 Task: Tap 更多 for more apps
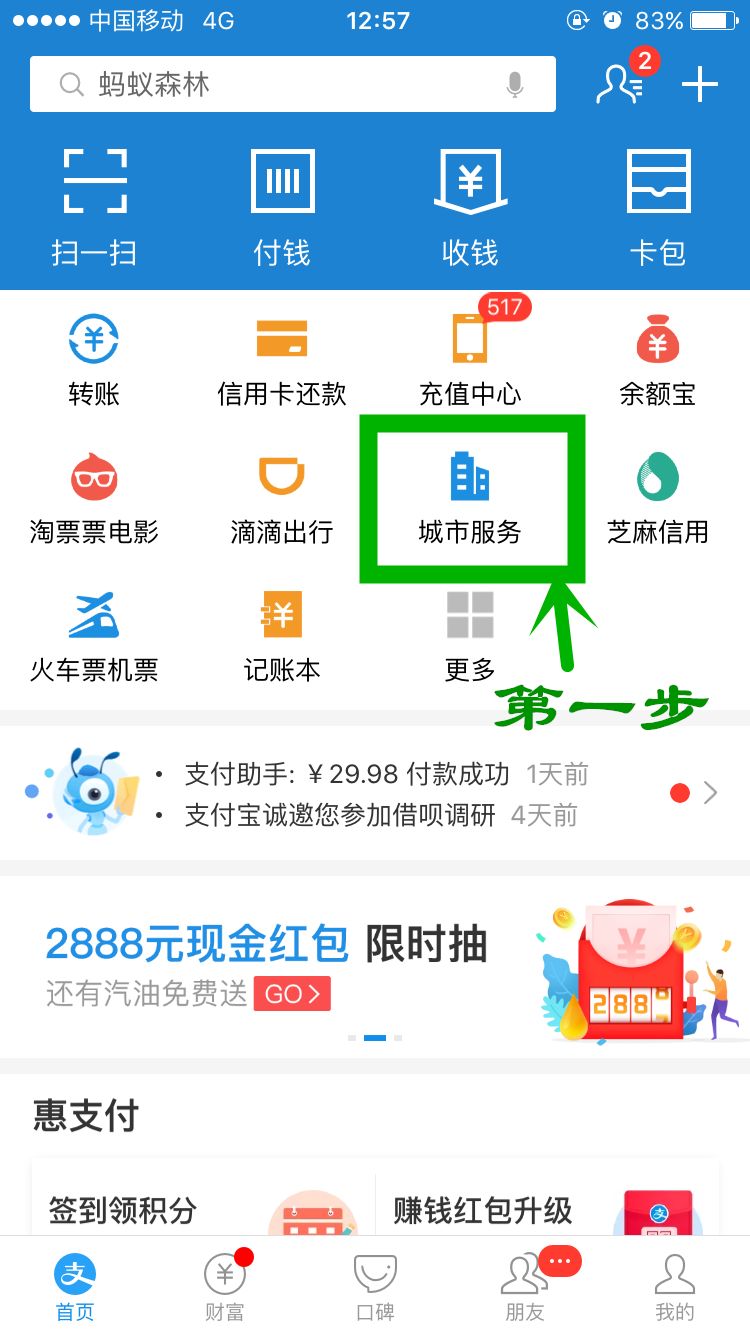tap(470, 635)
